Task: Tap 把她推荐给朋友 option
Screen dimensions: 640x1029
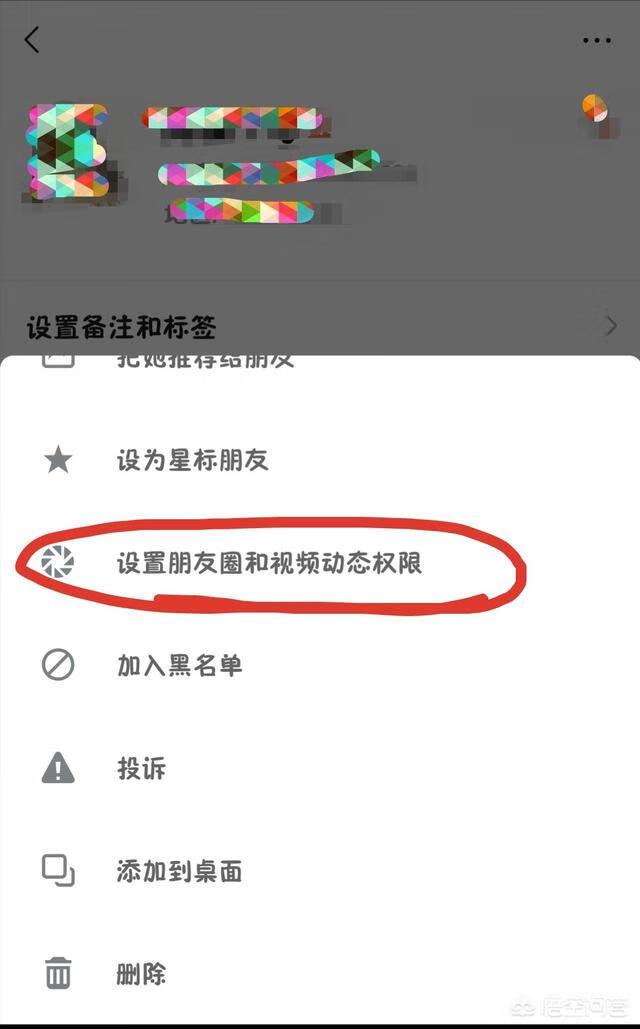Action: coord(205,362)
